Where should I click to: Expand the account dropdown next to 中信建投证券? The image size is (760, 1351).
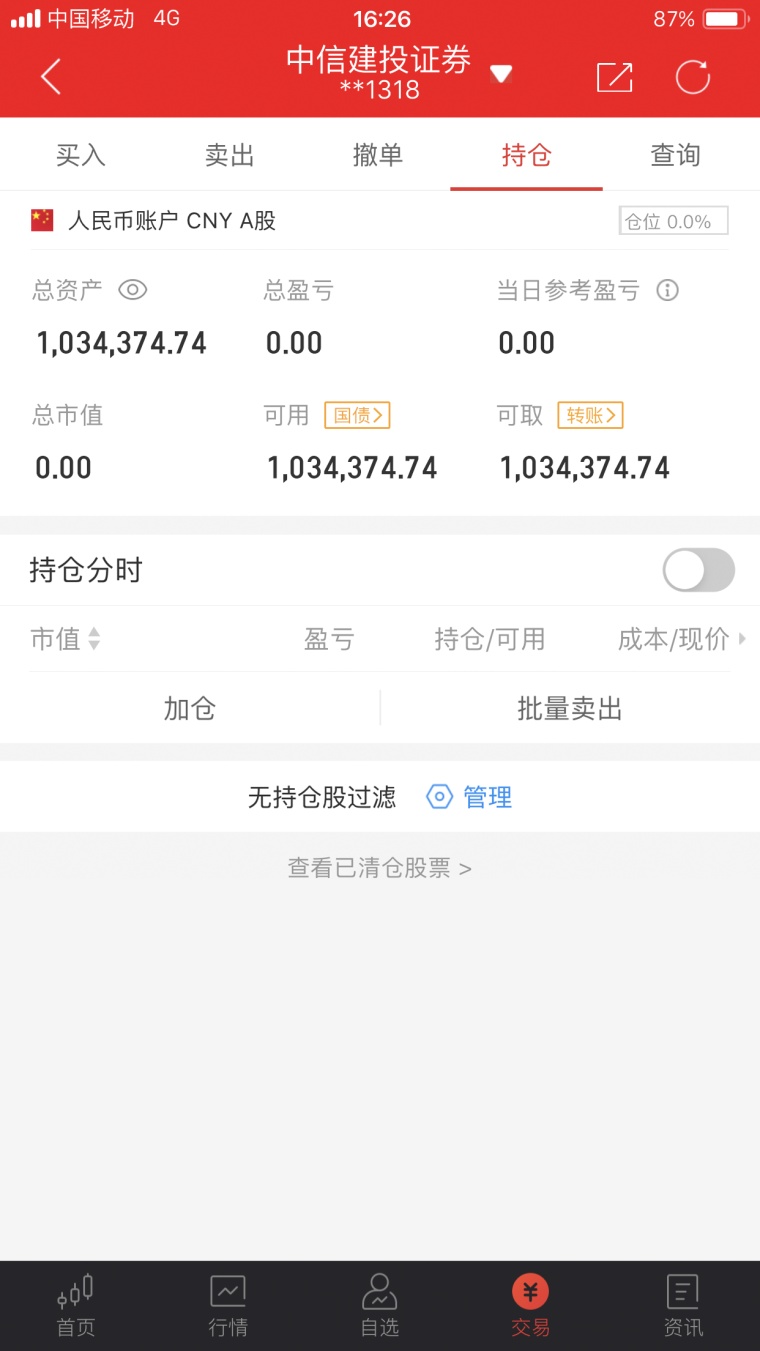501,74
